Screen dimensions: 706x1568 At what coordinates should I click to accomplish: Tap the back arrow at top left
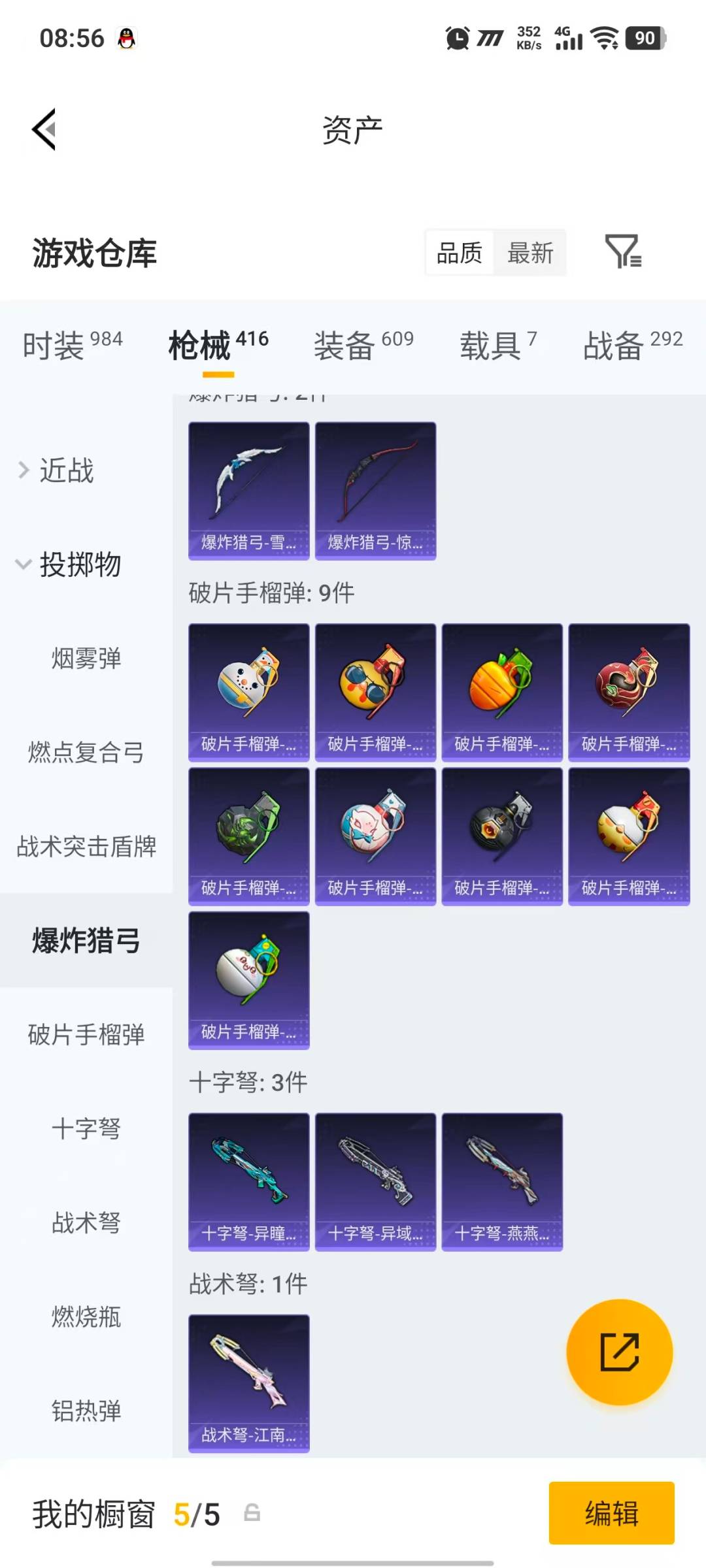coord(43,129)
